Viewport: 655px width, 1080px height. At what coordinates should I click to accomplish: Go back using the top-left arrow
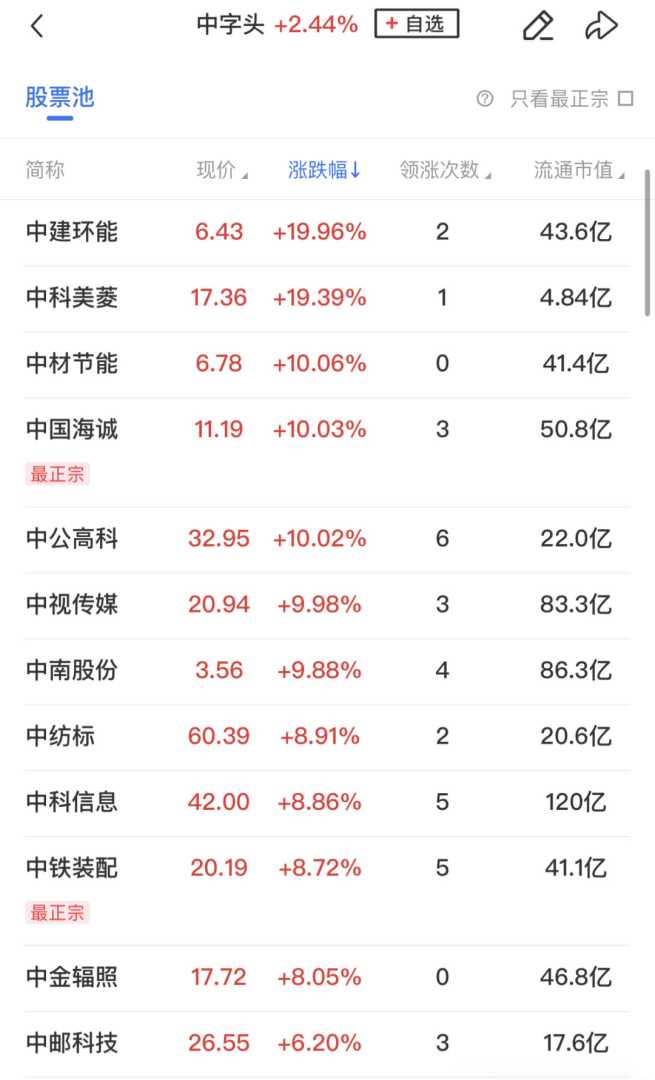(37, 26)
